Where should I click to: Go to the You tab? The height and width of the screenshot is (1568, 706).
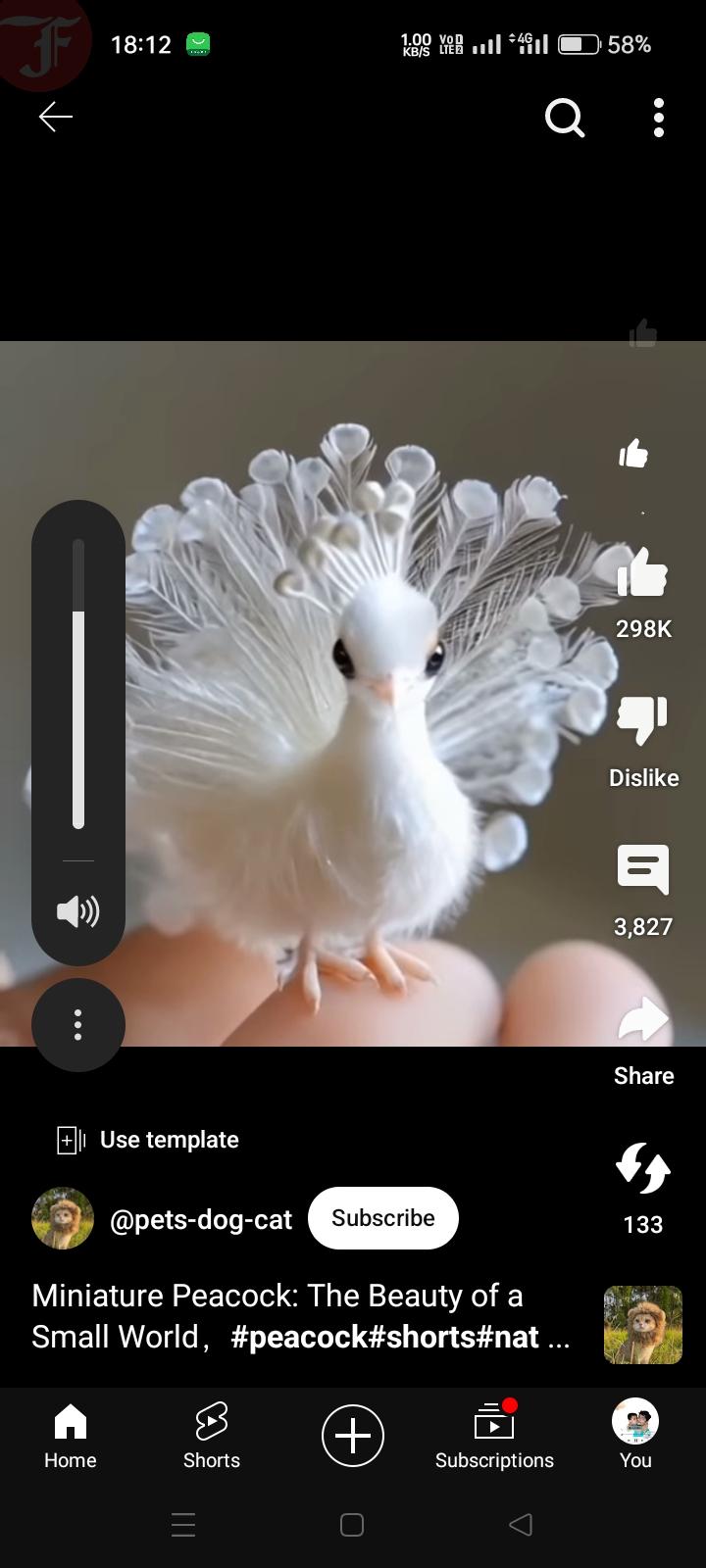[635, 1435]
